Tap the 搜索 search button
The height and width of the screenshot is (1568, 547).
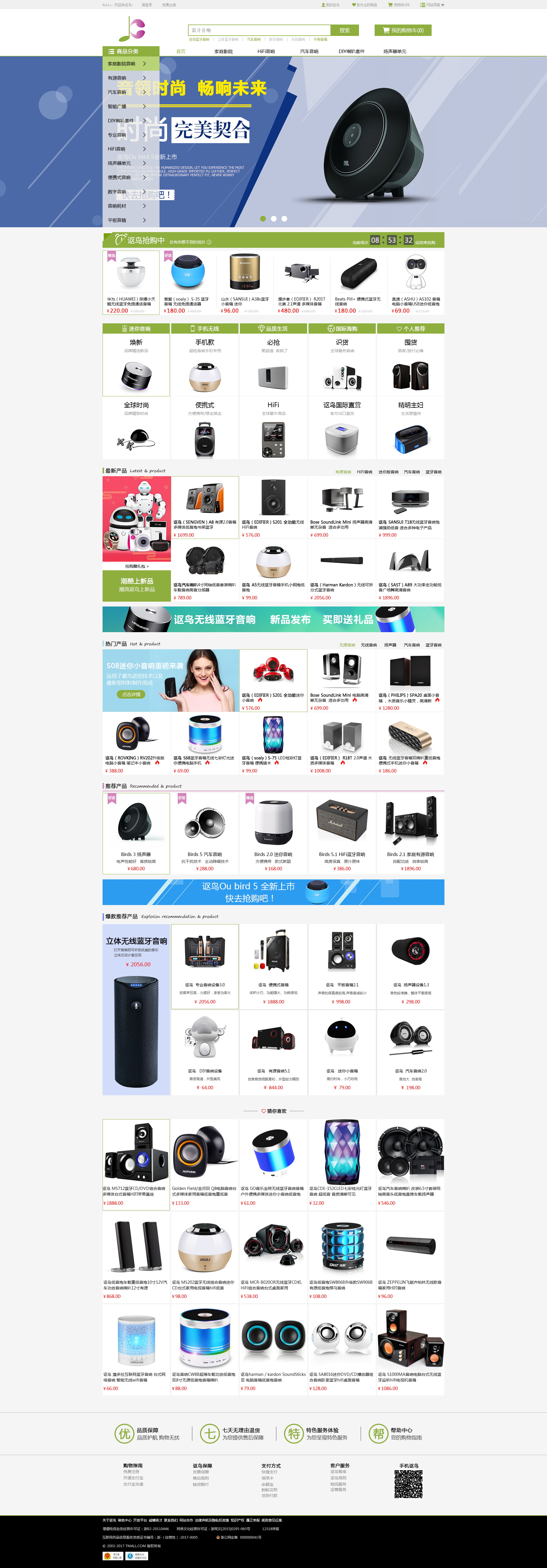pyautogui.click(x=344, y=31)
